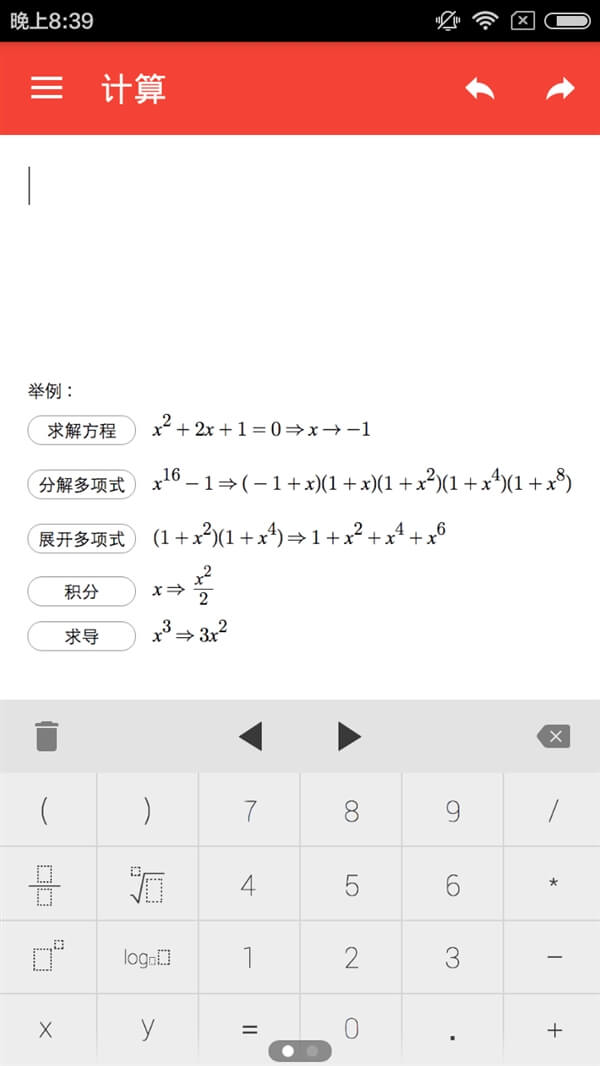Select the 积分 example button
600x1066 pixels.
point(81,591)
